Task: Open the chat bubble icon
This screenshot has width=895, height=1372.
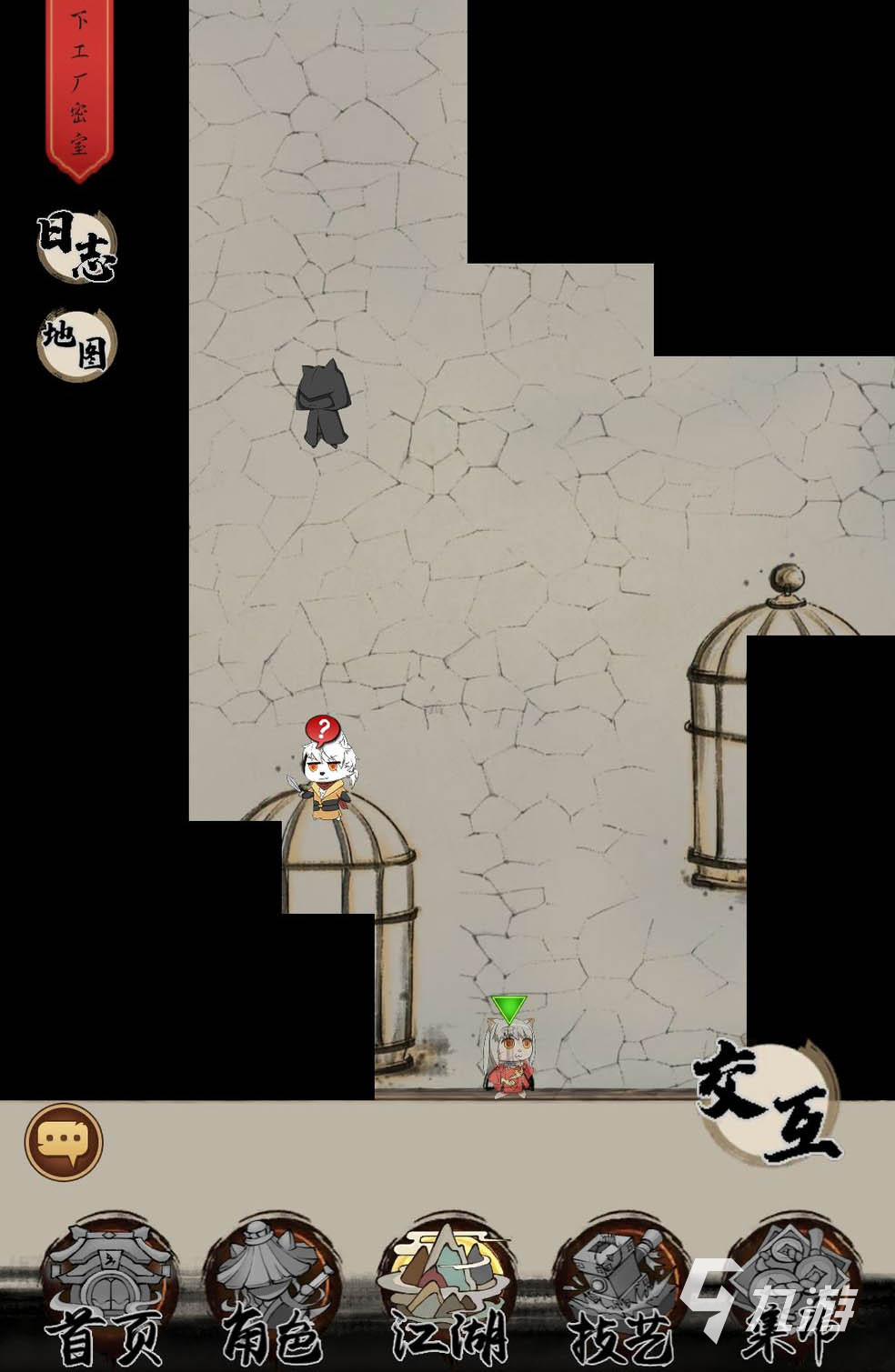Action: point(64,1142)
